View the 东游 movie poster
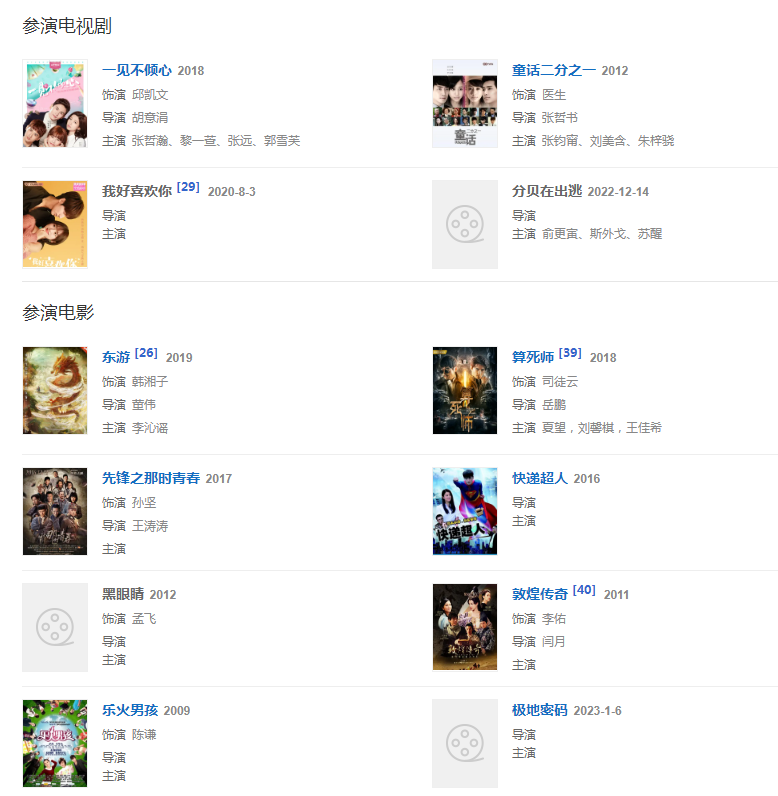778x796 pixels. pyautogui.click(x=55, y=390)
